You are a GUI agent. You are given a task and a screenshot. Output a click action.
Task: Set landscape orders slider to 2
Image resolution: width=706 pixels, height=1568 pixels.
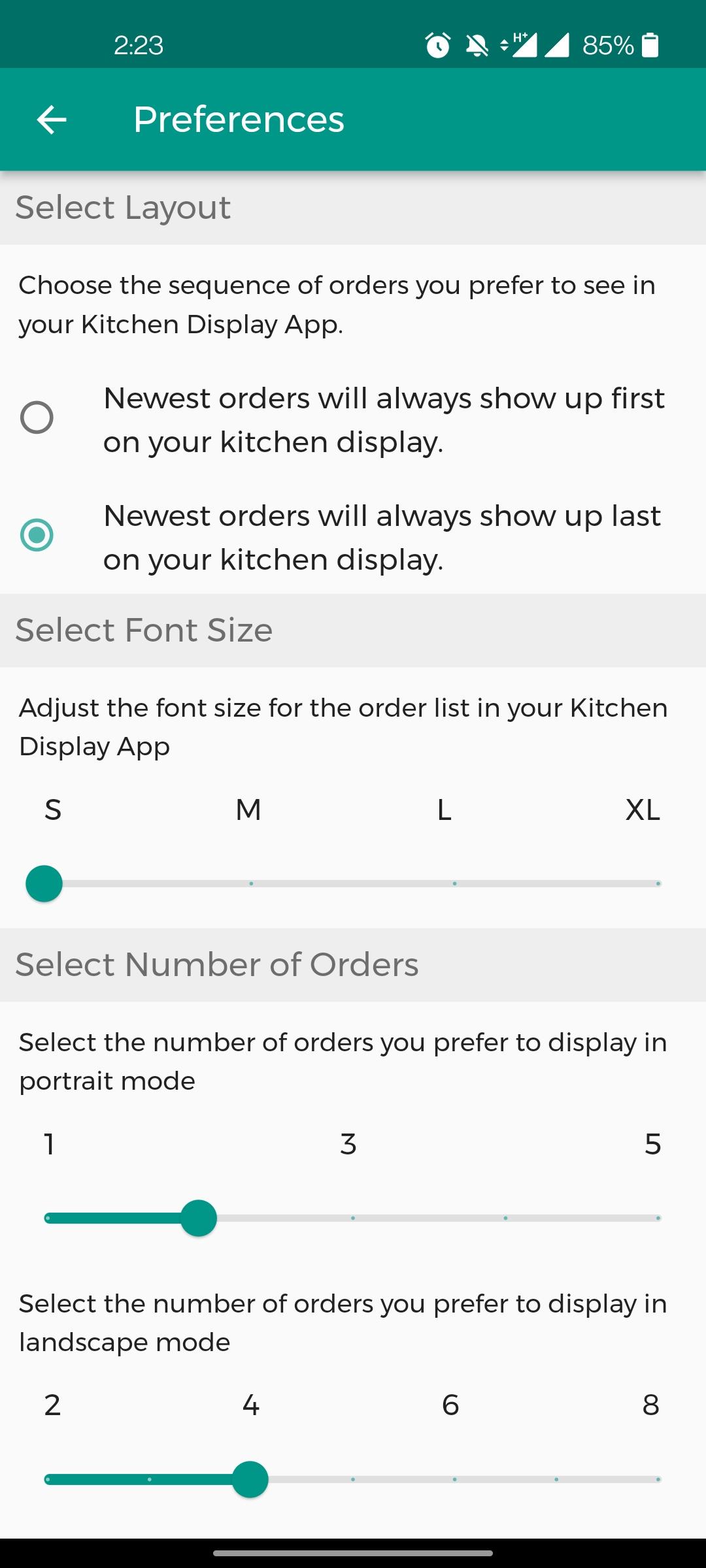[47, 1479]
